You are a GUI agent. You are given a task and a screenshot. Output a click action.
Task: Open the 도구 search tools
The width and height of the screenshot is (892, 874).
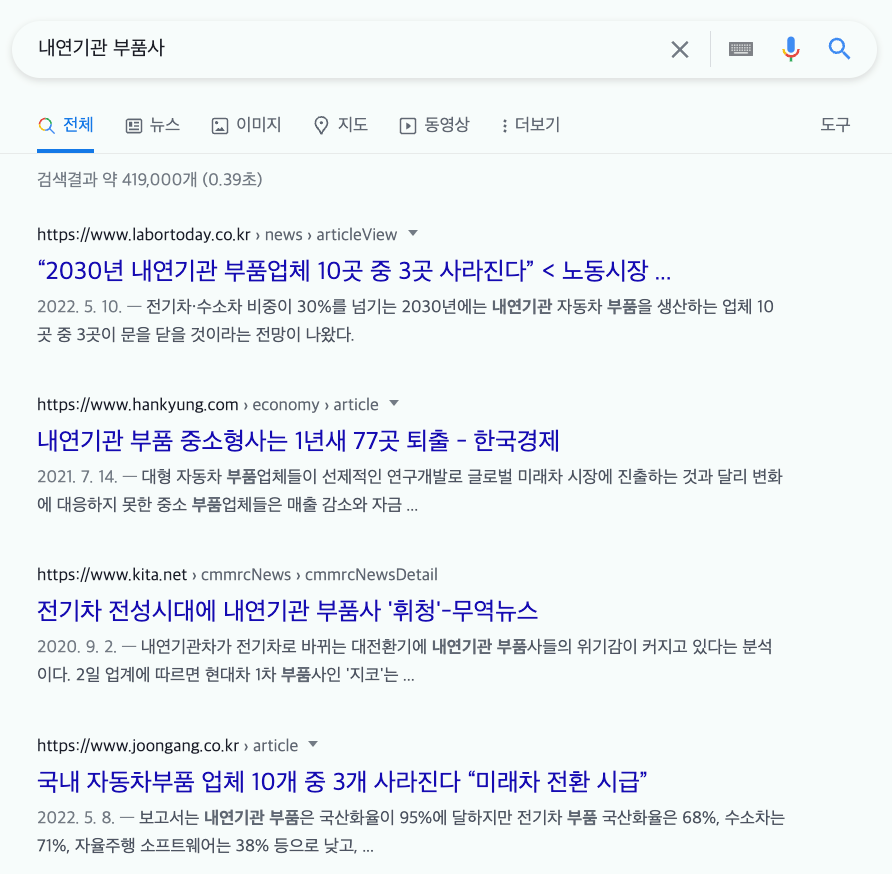pos(835,125)
